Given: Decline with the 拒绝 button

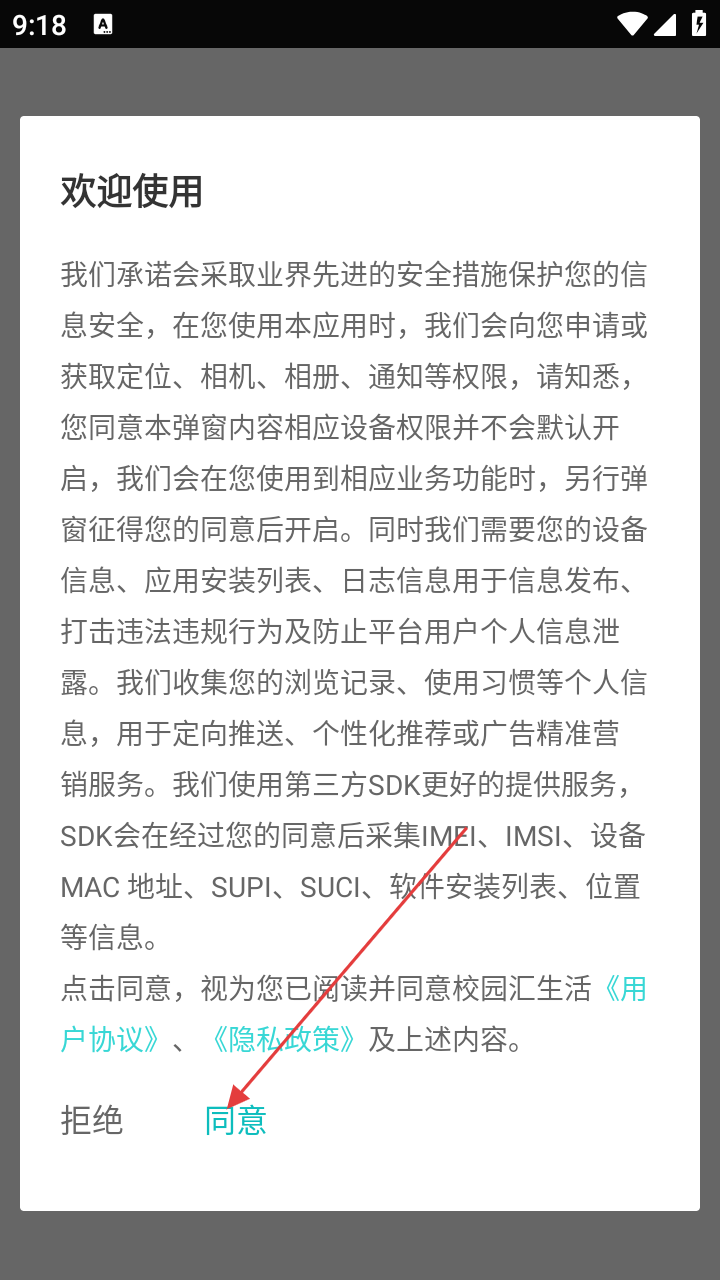Looking at the screenshot, I should [92, 1120].
